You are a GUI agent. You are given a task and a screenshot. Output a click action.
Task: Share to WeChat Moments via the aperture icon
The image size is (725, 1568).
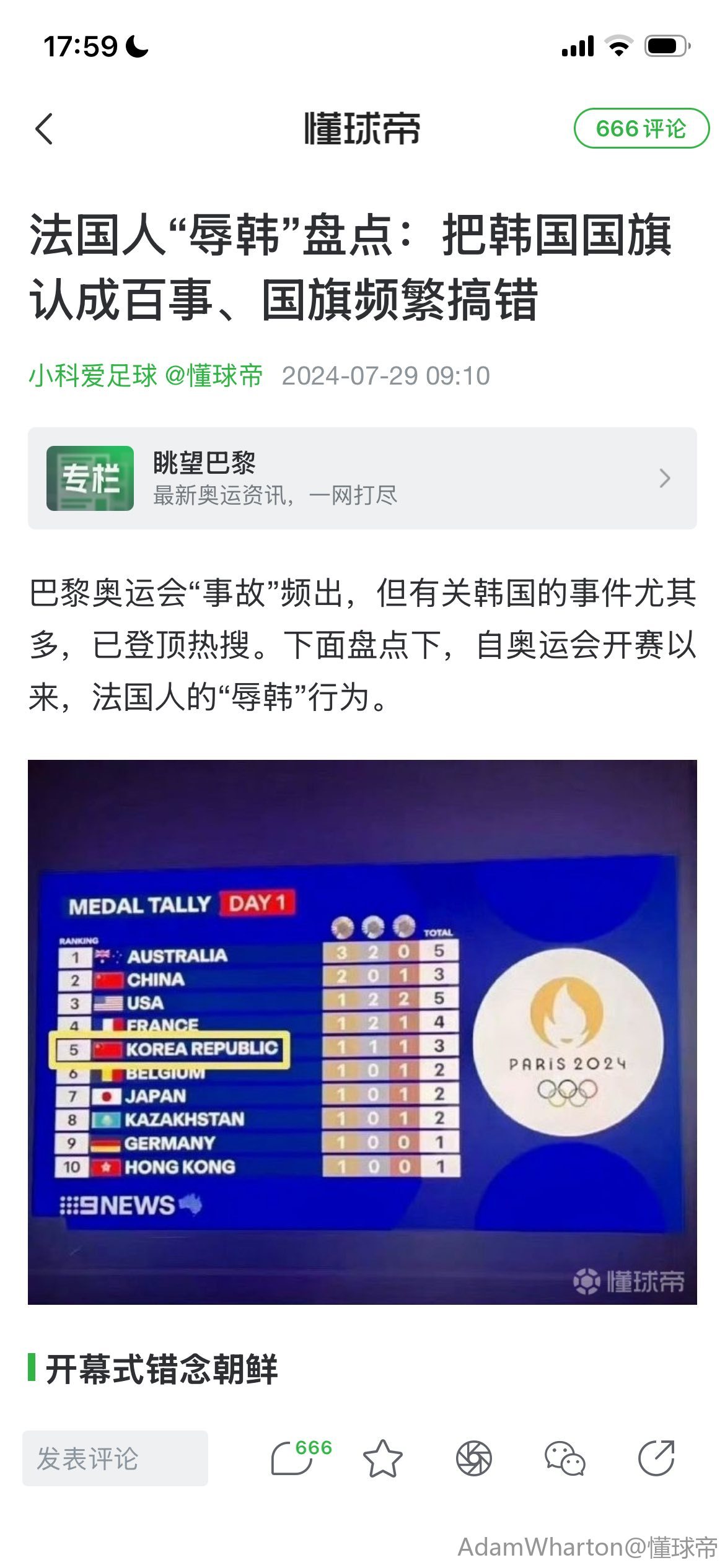474,1458
